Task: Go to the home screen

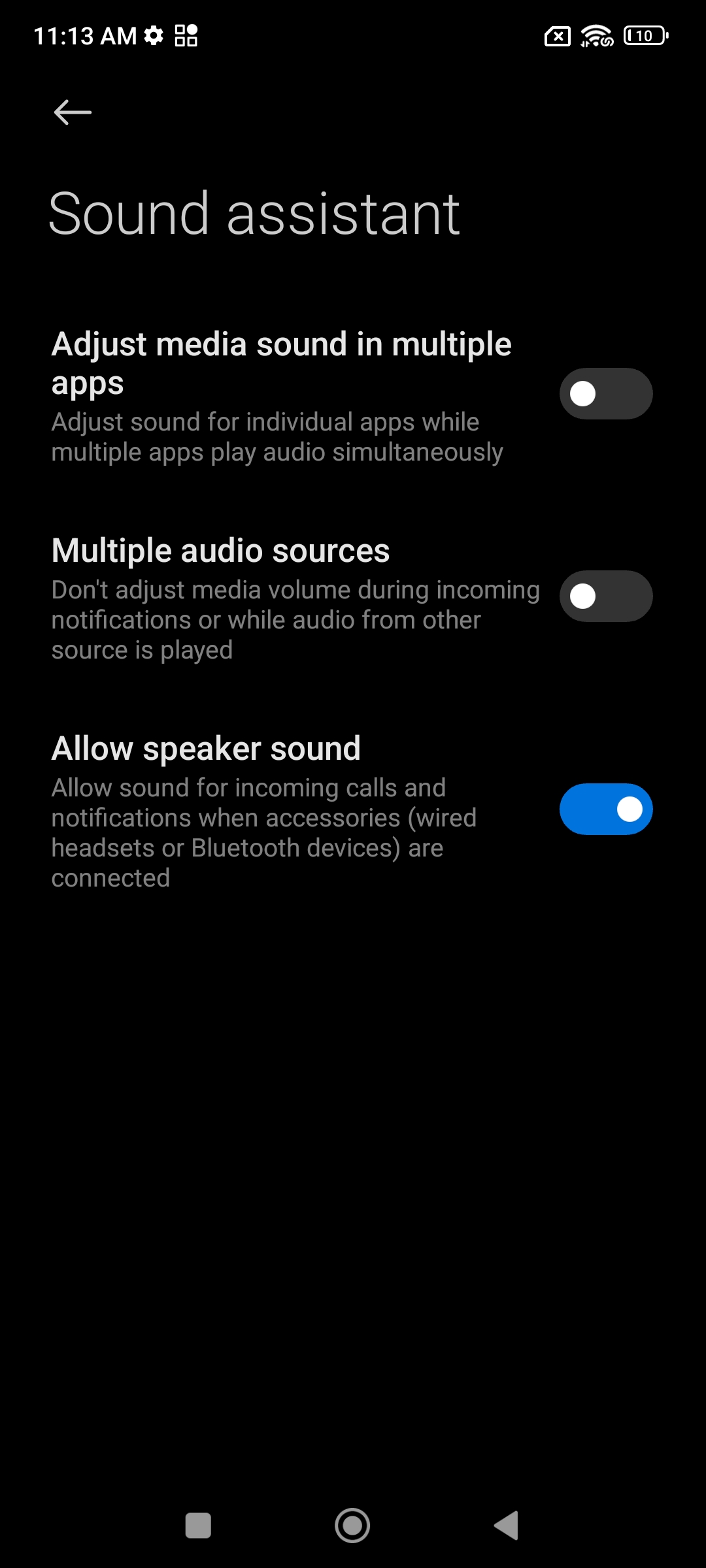Action: (x=352, y=1526)
